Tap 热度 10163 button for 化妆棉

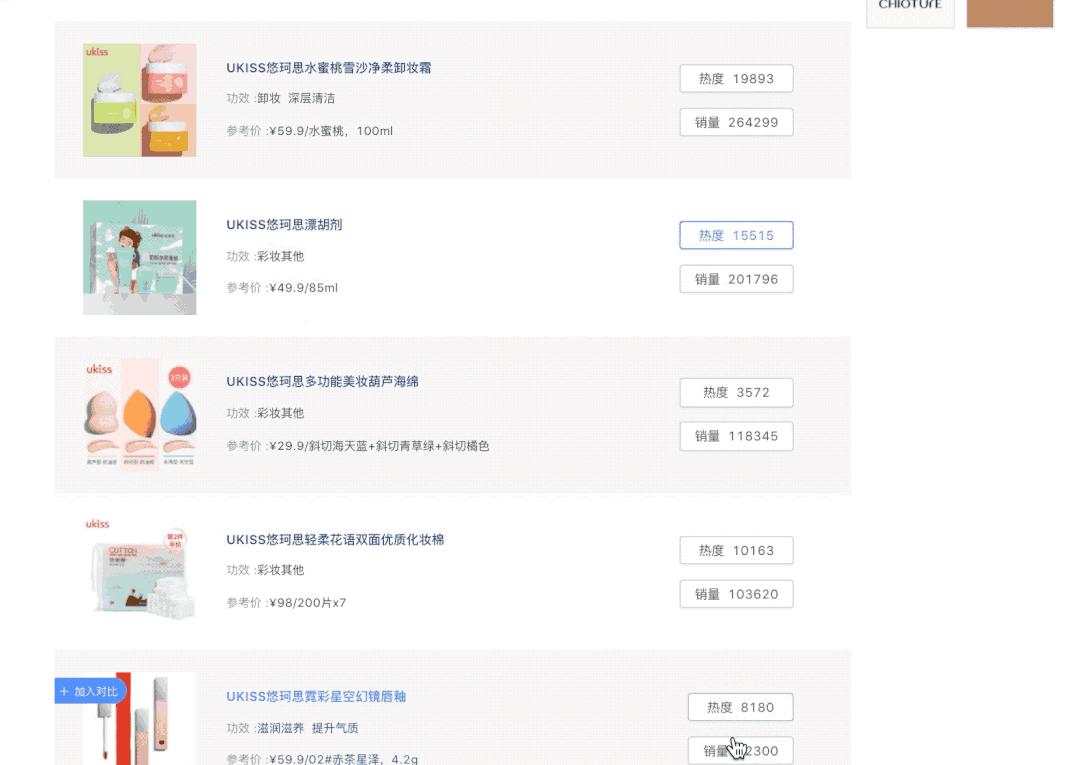(x=736, y=550)
